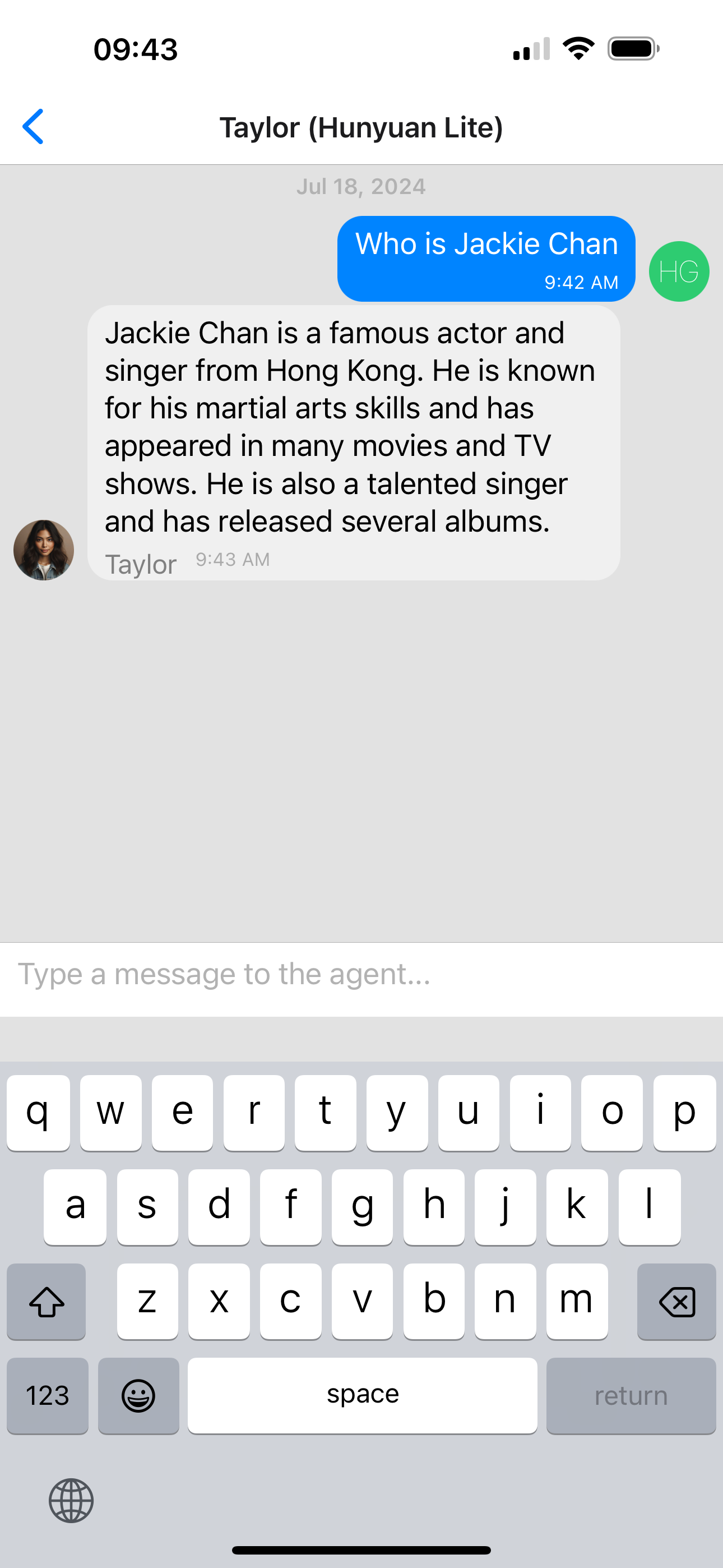
Task: Open the emoji keyboard
Action: click(139, 1395)
